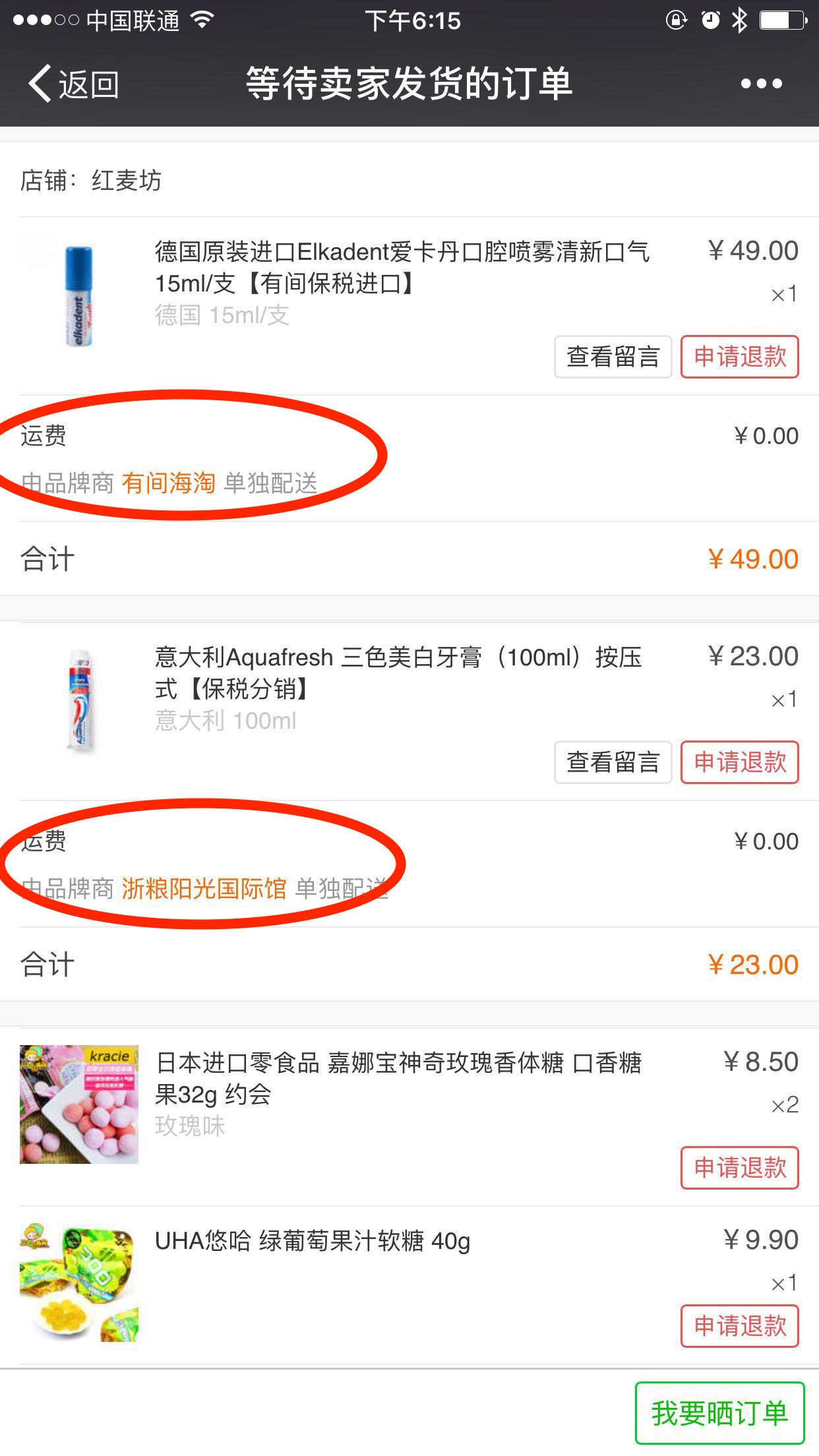Tap 申请退款 for UHA悠哈 grape gummies
The height and width of the screenshot is (1456, 819).
[x=739, y=1326]
